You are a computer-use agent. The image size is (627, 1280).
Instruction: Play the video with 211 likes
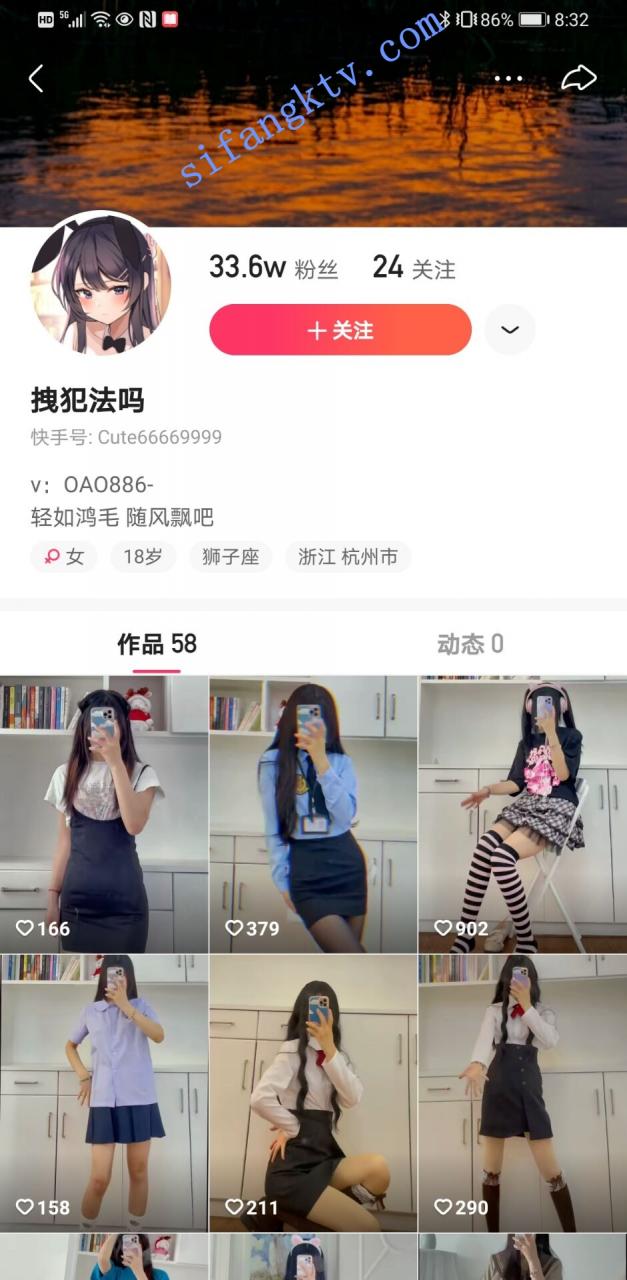[x=313, y=1092]
